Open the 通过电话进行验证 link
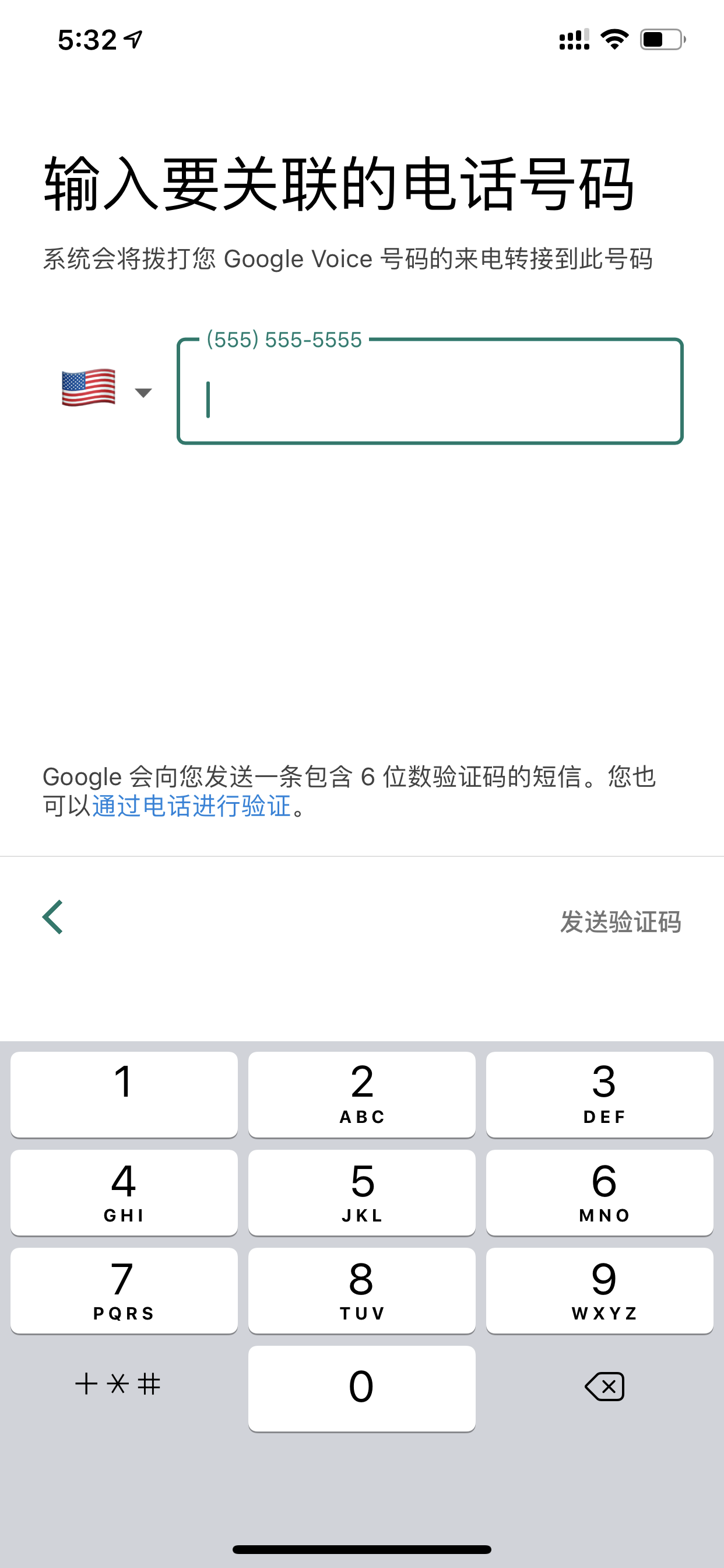724x1568 pixels. coord(191,806)
